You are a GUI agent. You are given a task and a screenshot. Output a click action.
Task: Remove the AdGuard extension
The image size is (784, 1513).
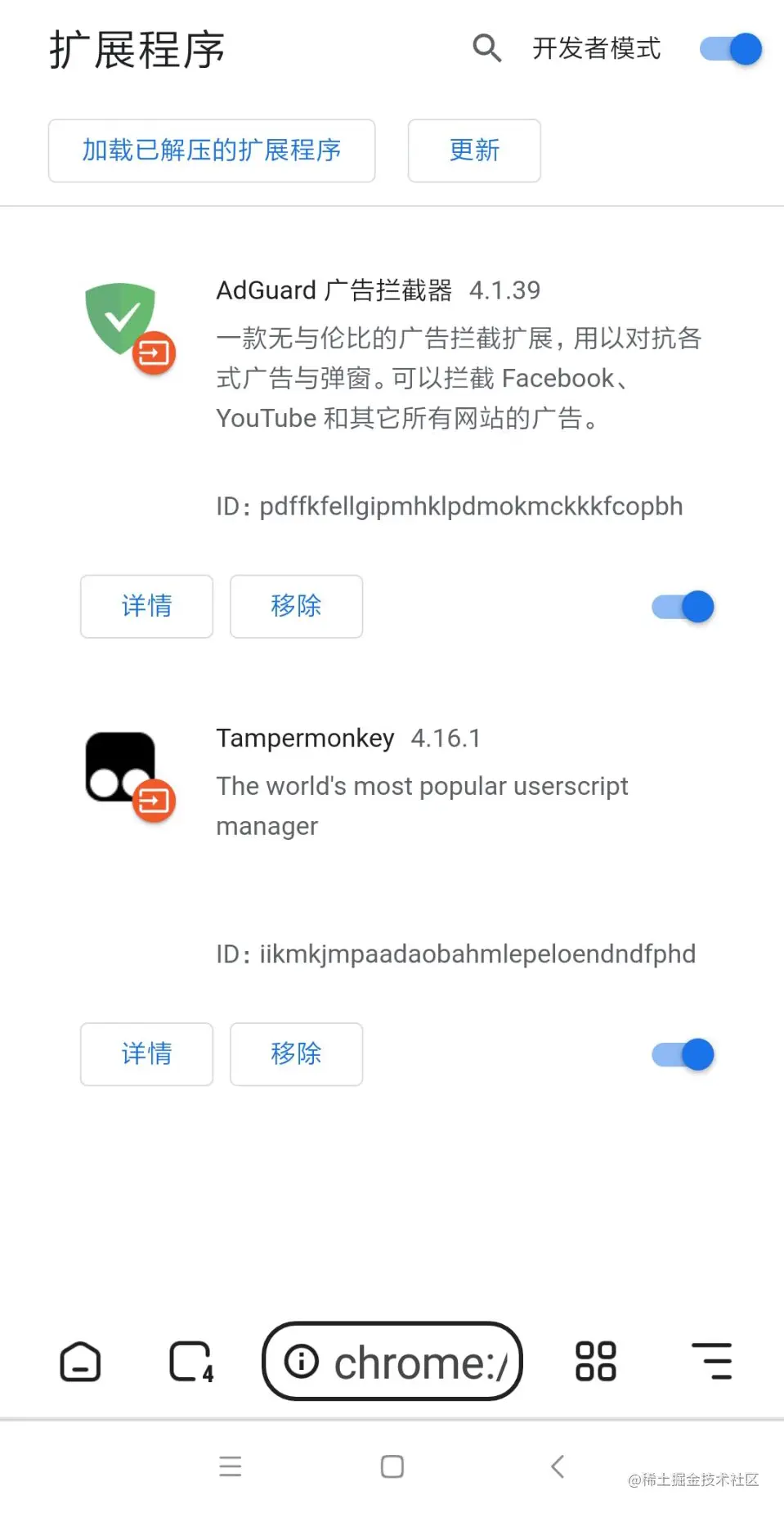point(296,606)
